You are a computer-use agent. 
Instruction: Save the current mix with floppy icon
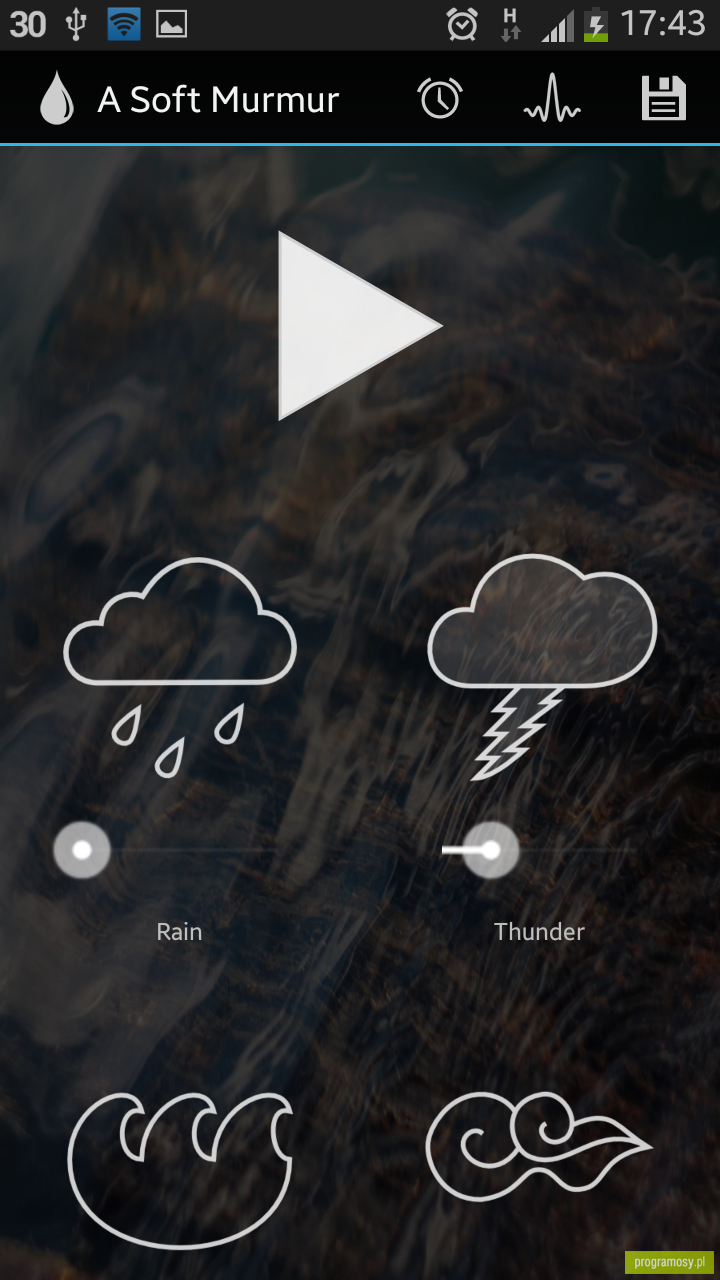click(x=664, y=99)
